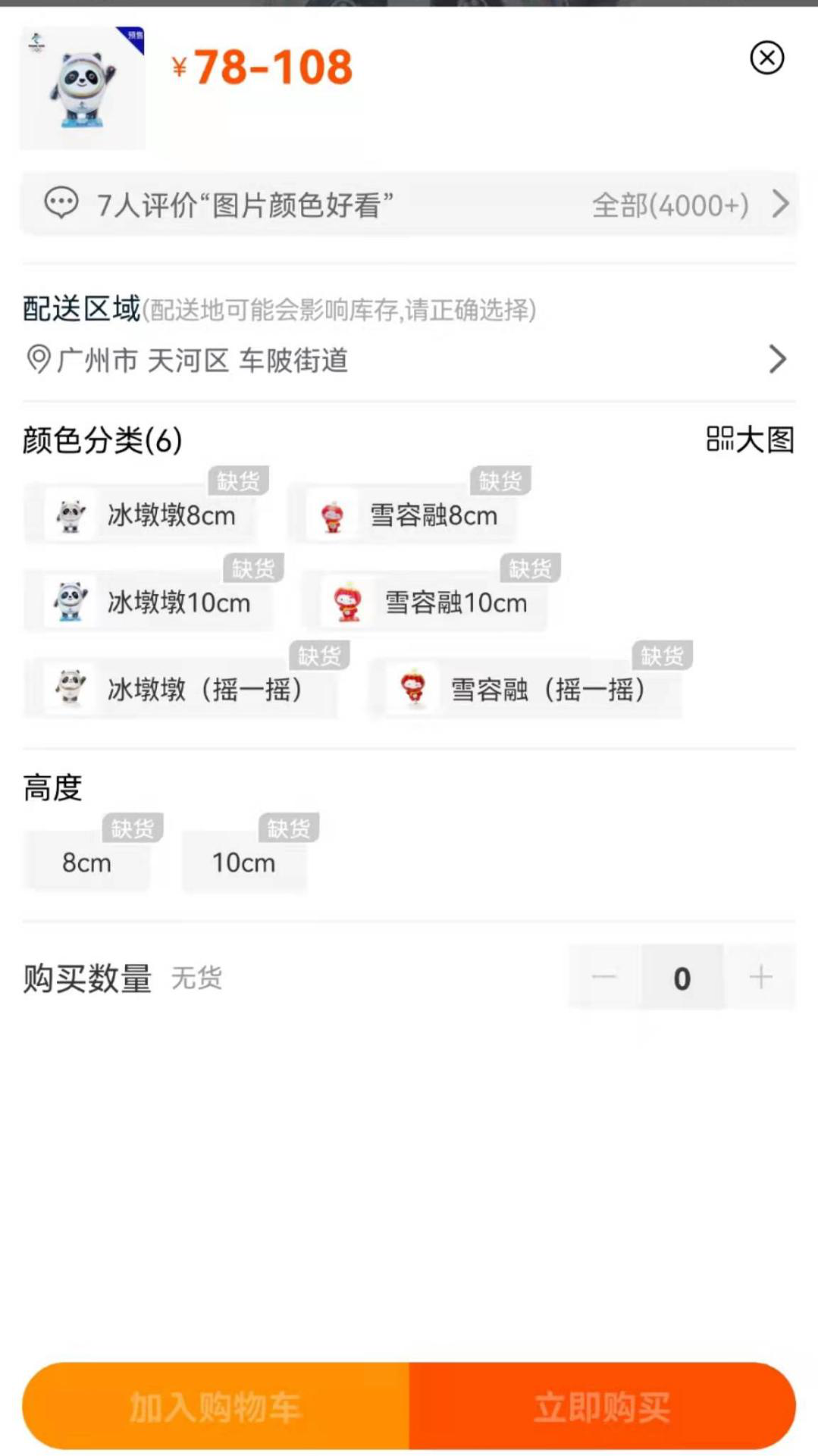Close the product options panel
This screenshot has height=1456, width=818.
(766, 58)
